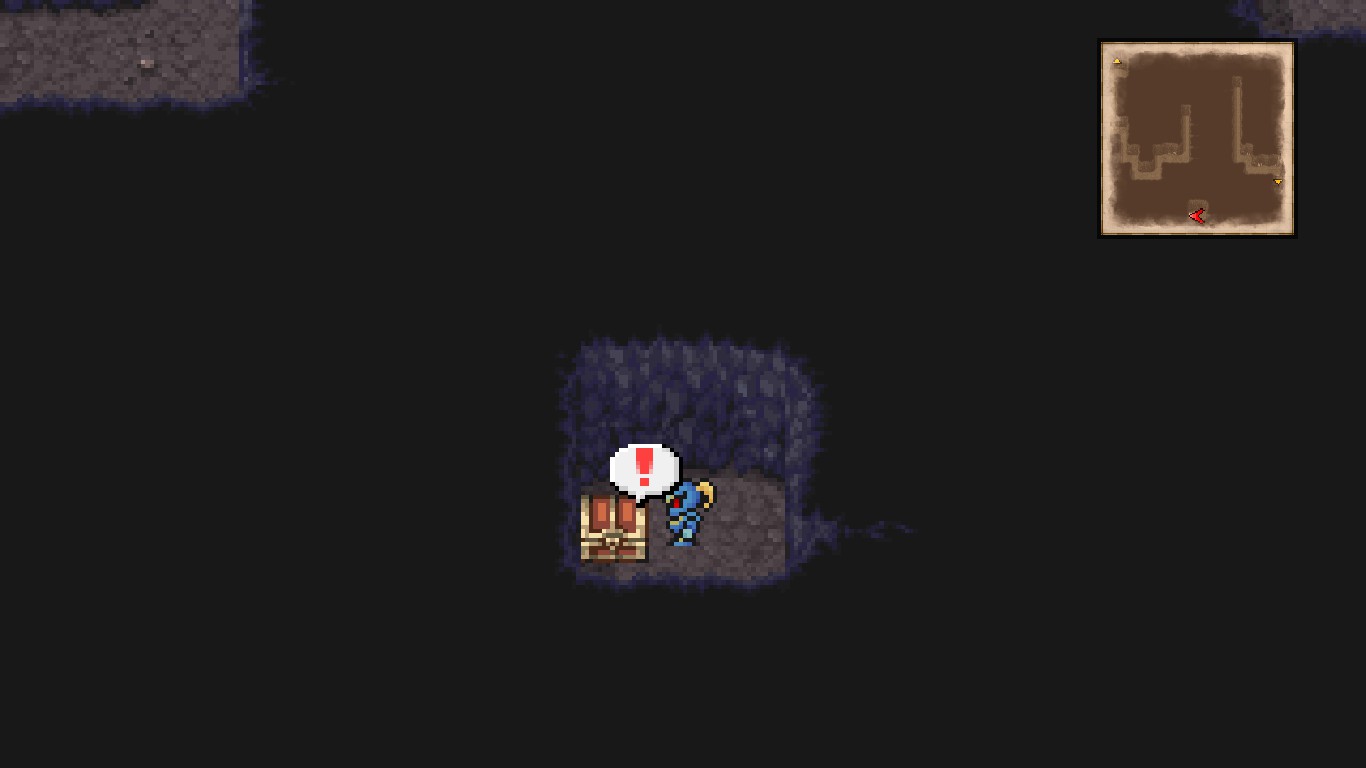This screenshot has height=768, width=1366.
Task: Tap the cave minimap to enlarge it
Action: 1197,138
